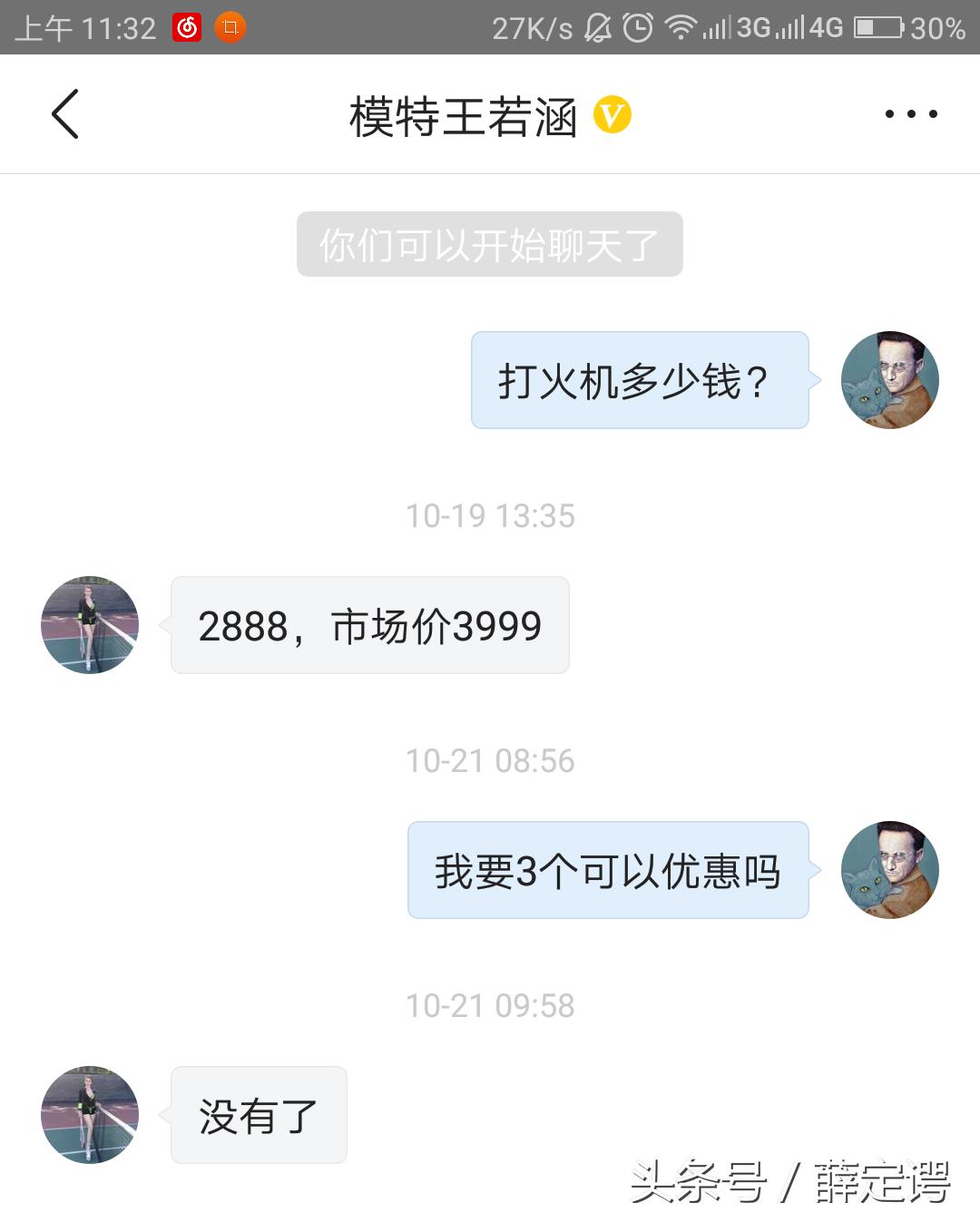Open the avatar beside the 我要3个可以优惠吗 message
This screenshot has height=1222, width=980.
tap(889, 870)
